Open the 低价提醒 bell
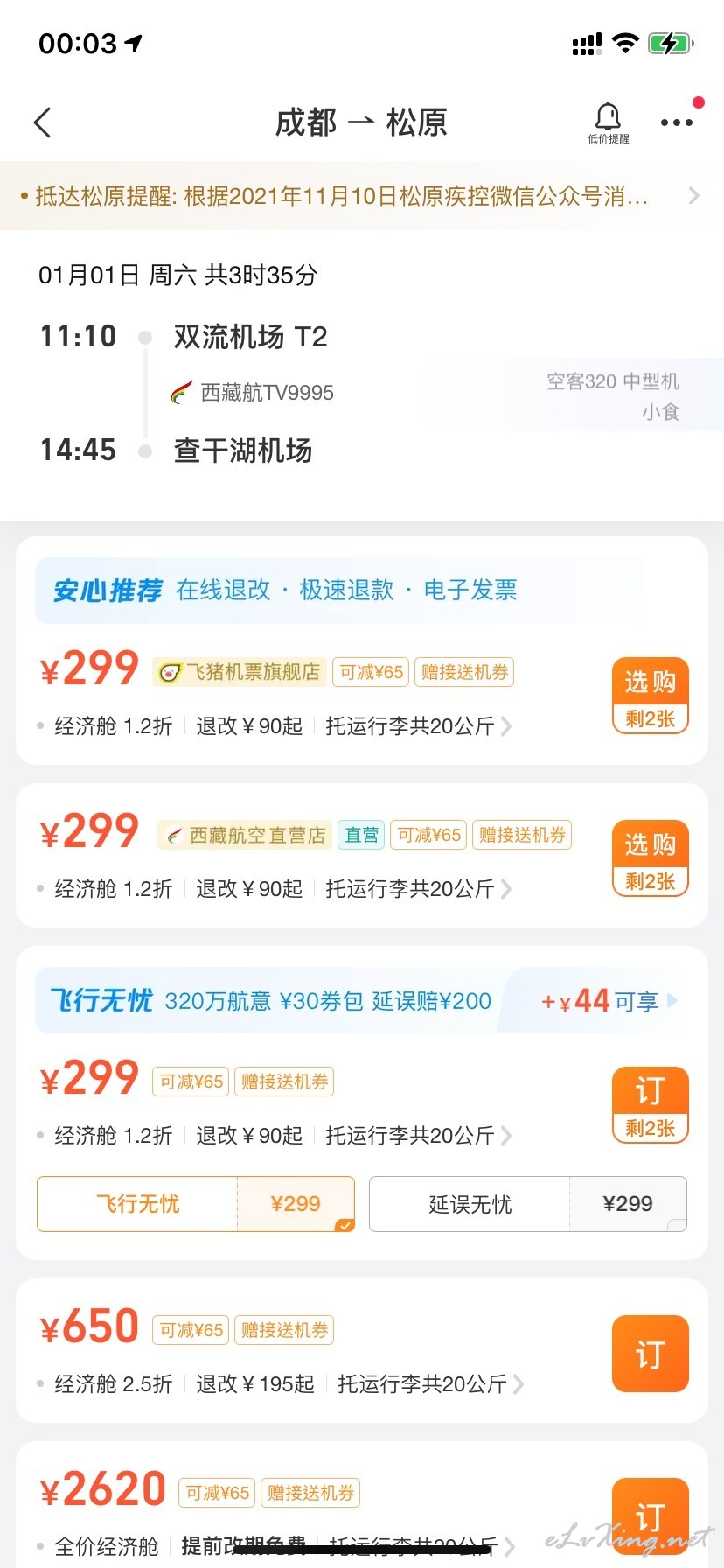The image size is (724, 1568). [608, 122]
